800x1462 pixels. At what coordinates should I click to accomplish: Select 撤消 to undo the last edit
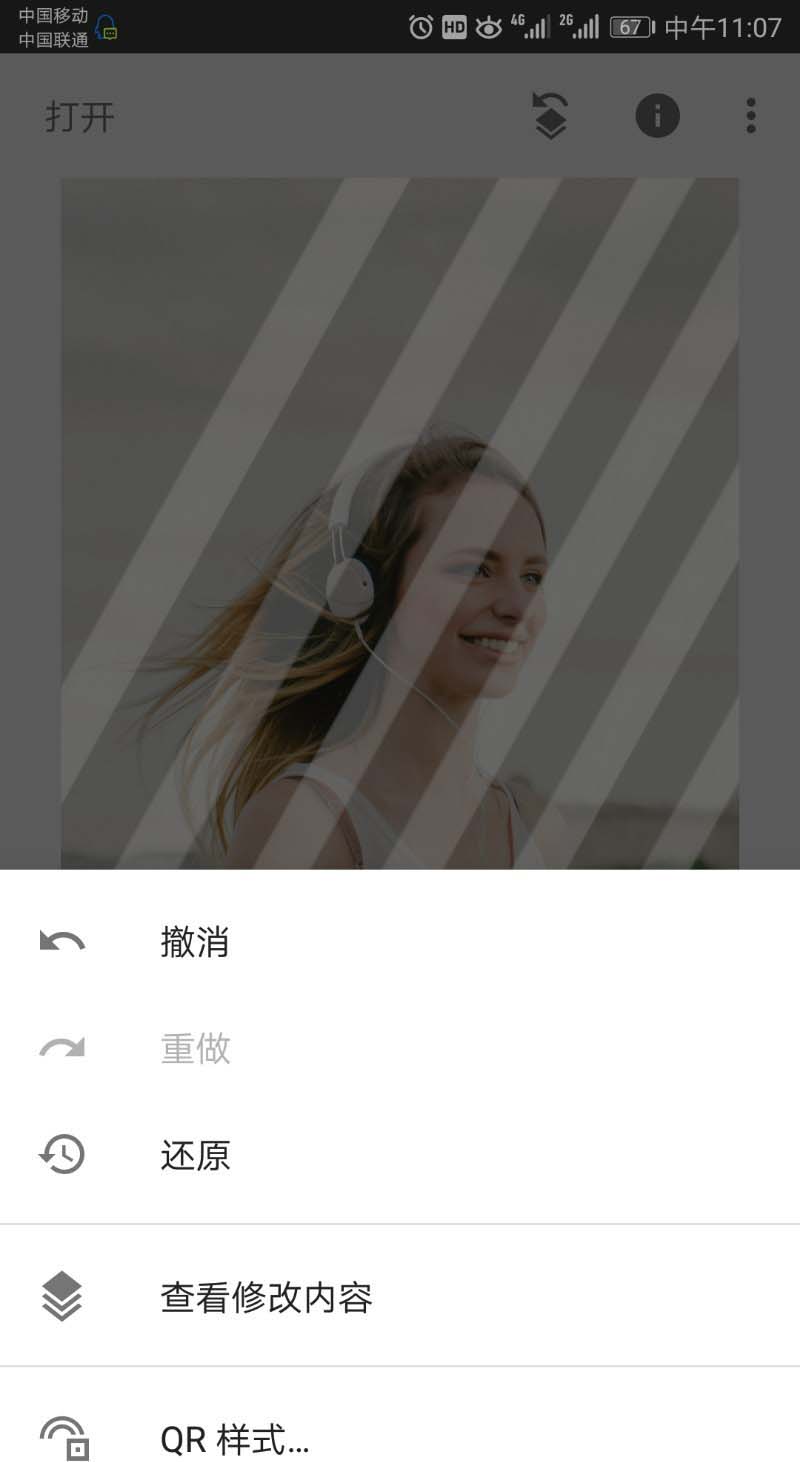(x=195, y=942)
